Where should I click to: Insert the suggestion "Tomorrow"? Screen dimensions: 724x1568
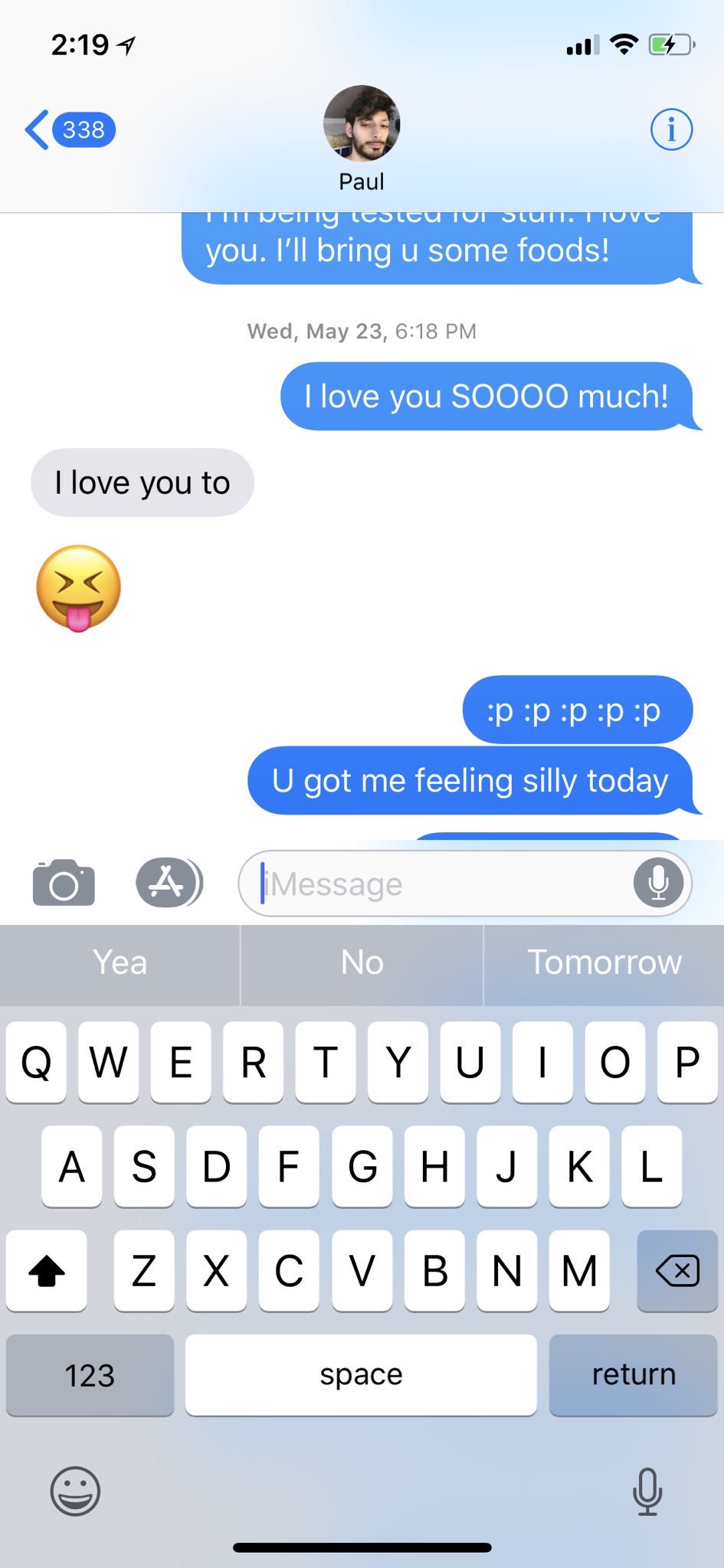pyautogui.click(x=604, y=962)
